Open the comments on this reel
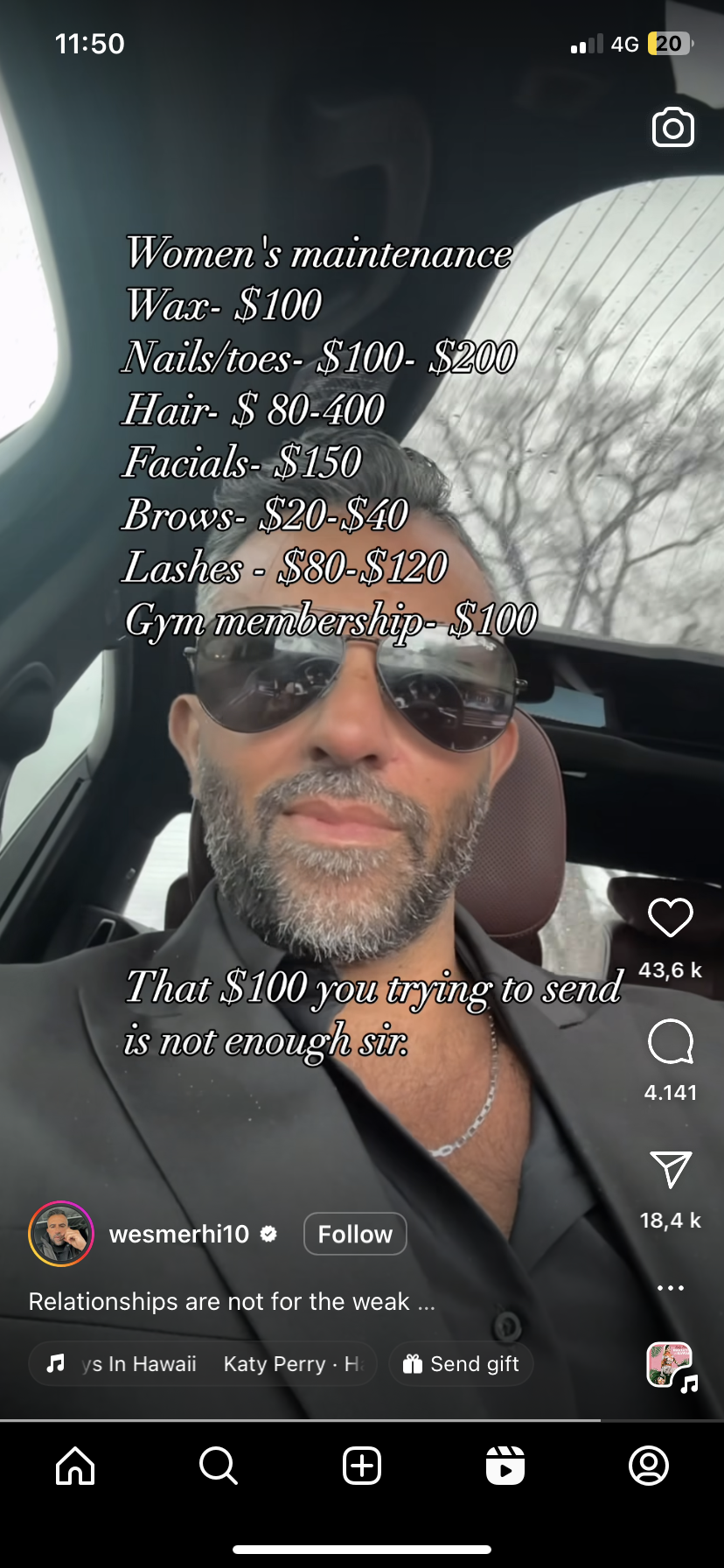The image size is (724, 1568). [671, 1041]
